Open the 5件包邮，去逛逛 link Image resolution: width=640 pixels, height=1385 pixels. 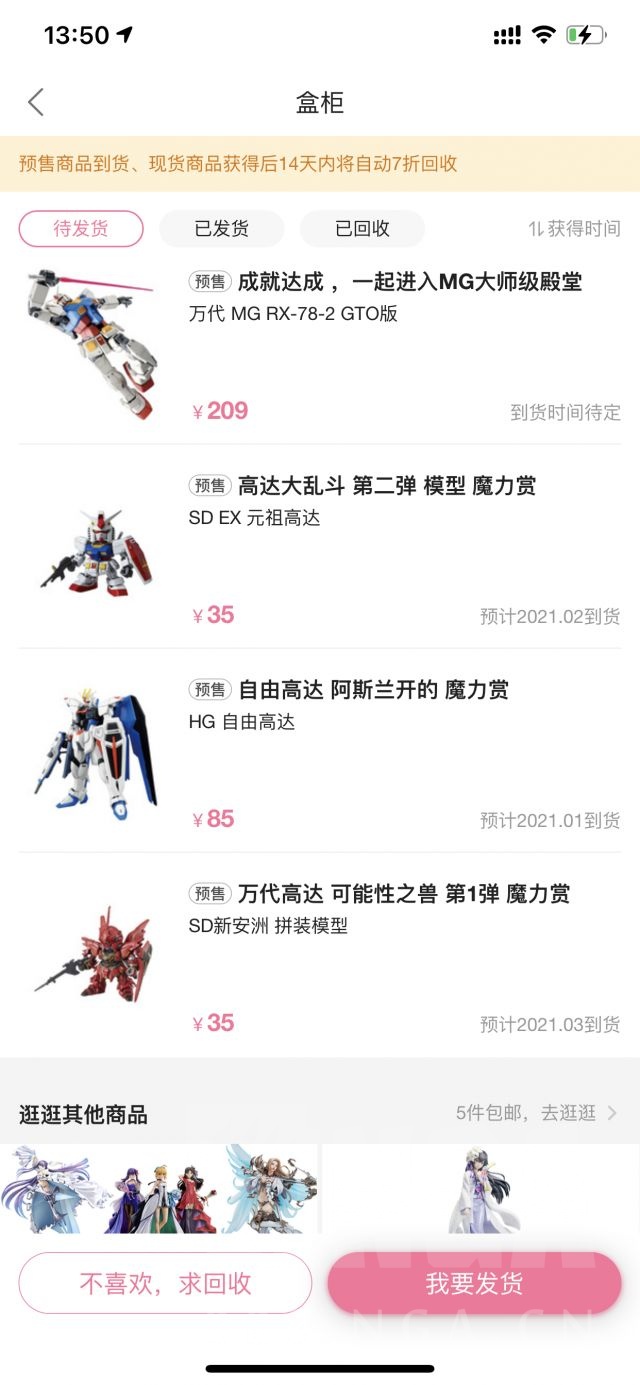[x=537, y=1113]
